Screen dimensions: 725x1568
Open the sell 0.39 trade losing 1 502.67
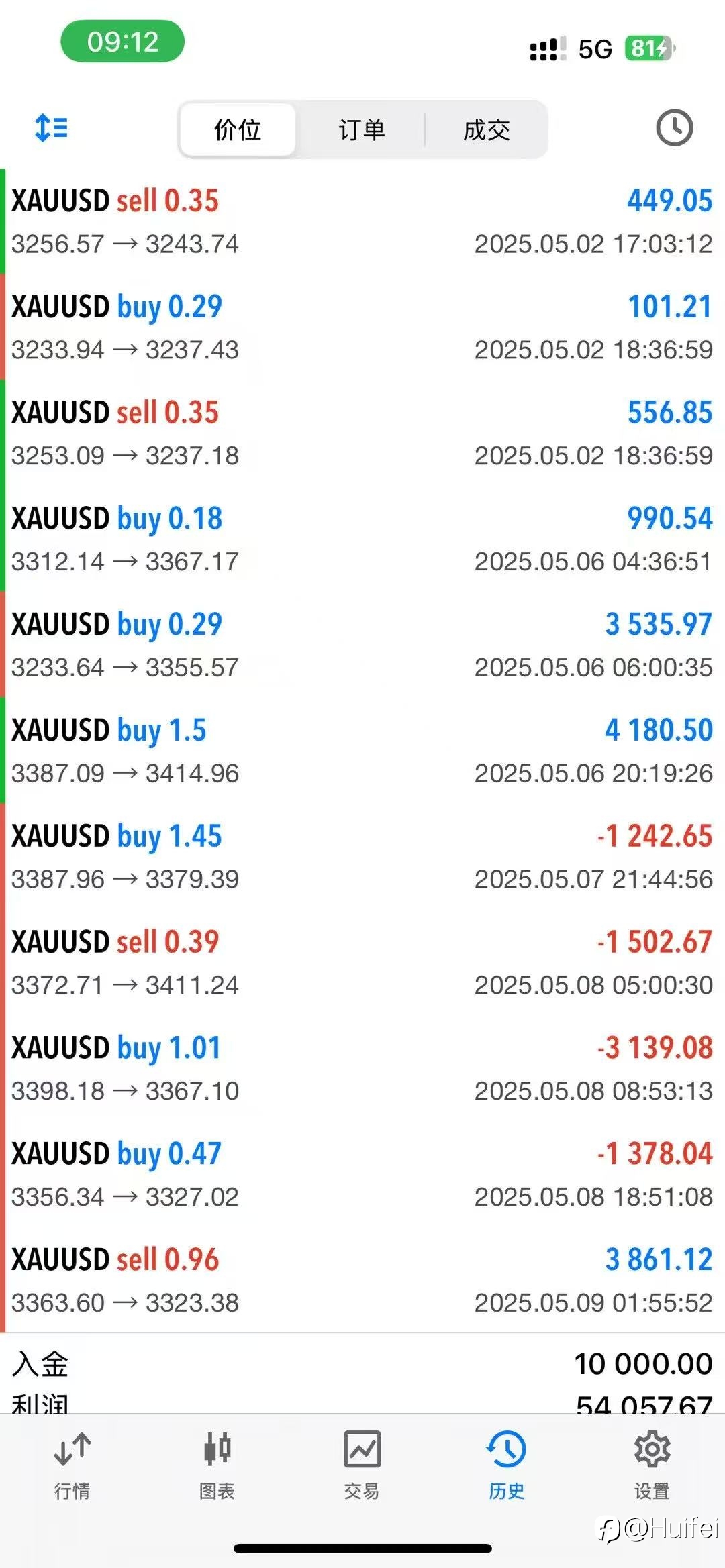coord(362,963)
